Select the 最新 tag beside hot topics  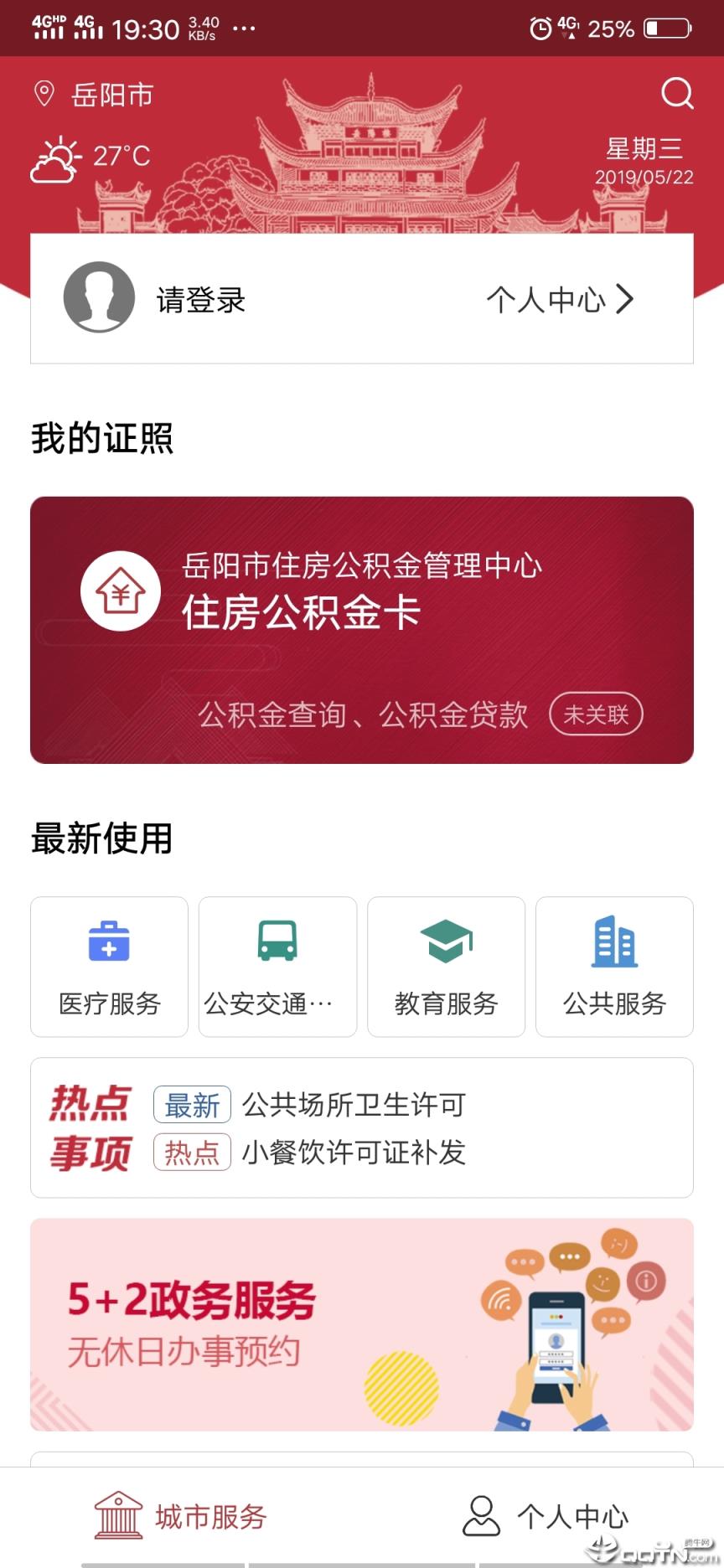pos(191,1105)
